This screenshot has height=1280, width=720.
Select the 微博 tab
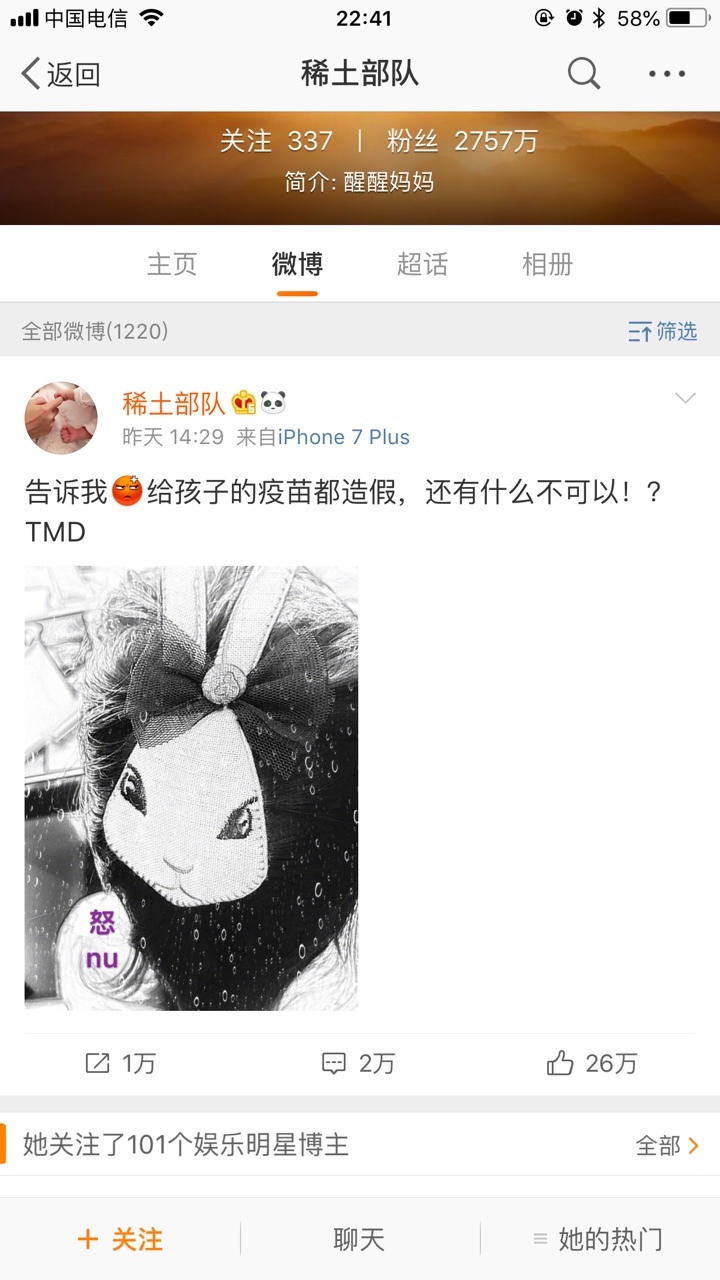(297, 264)
